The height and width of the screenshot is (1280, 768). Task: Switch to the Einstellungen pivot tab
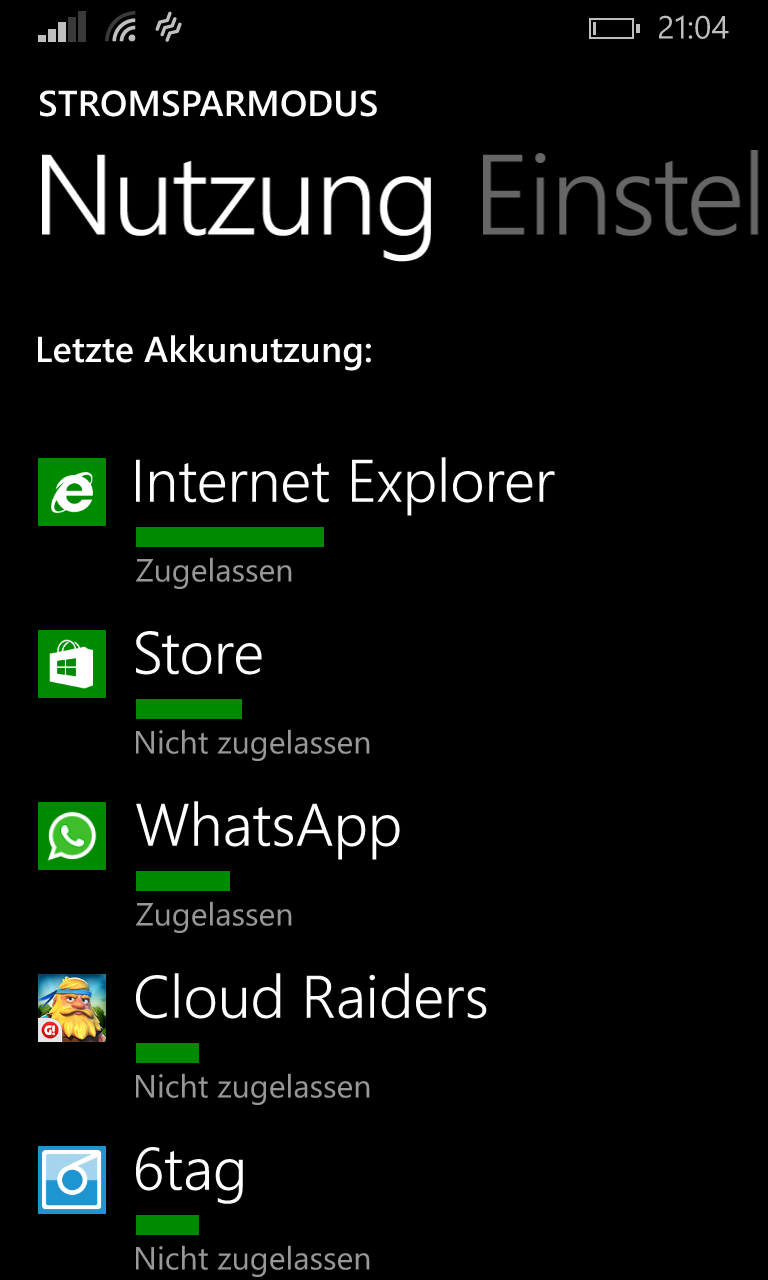click(622, 195)
